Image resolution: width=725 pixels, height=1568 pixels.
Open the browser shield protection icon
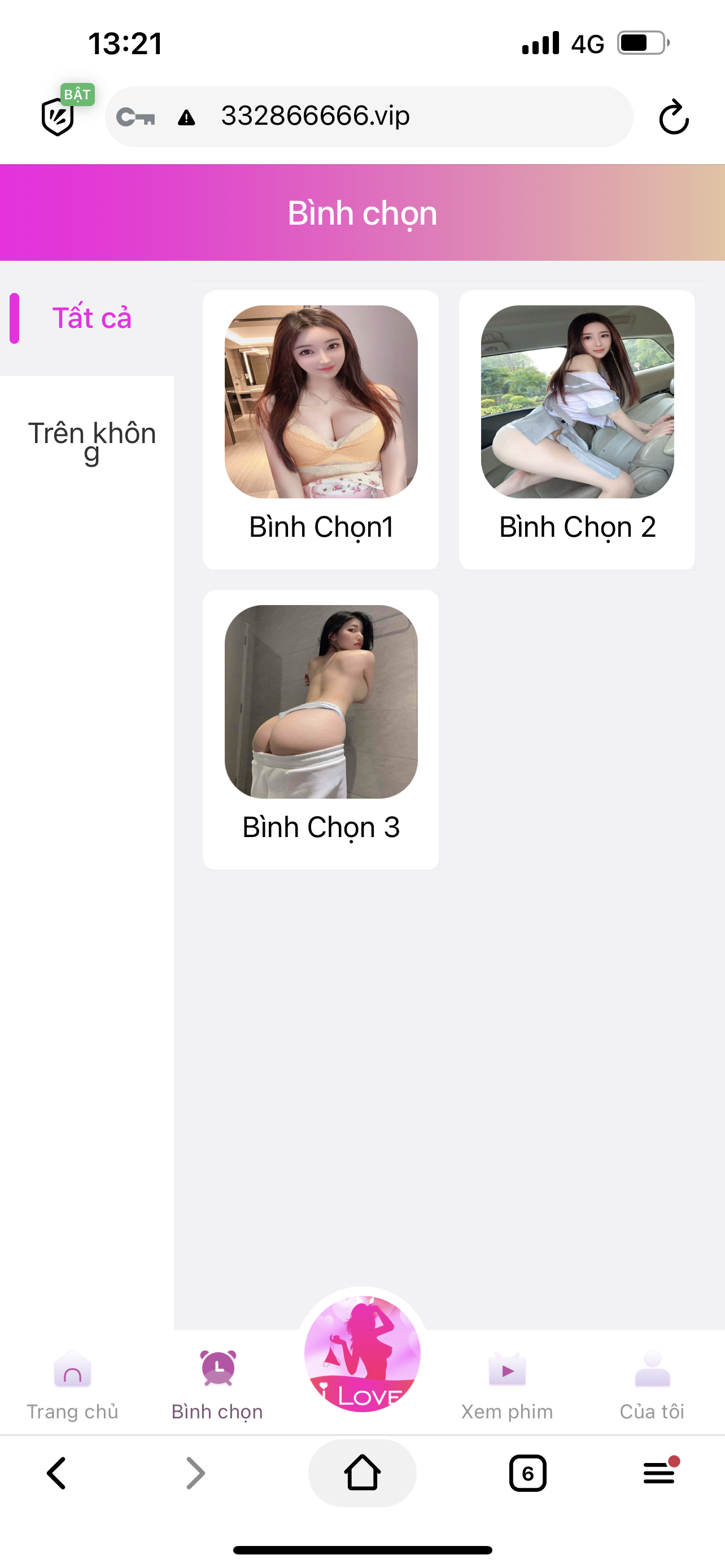[x=58, y=116]
